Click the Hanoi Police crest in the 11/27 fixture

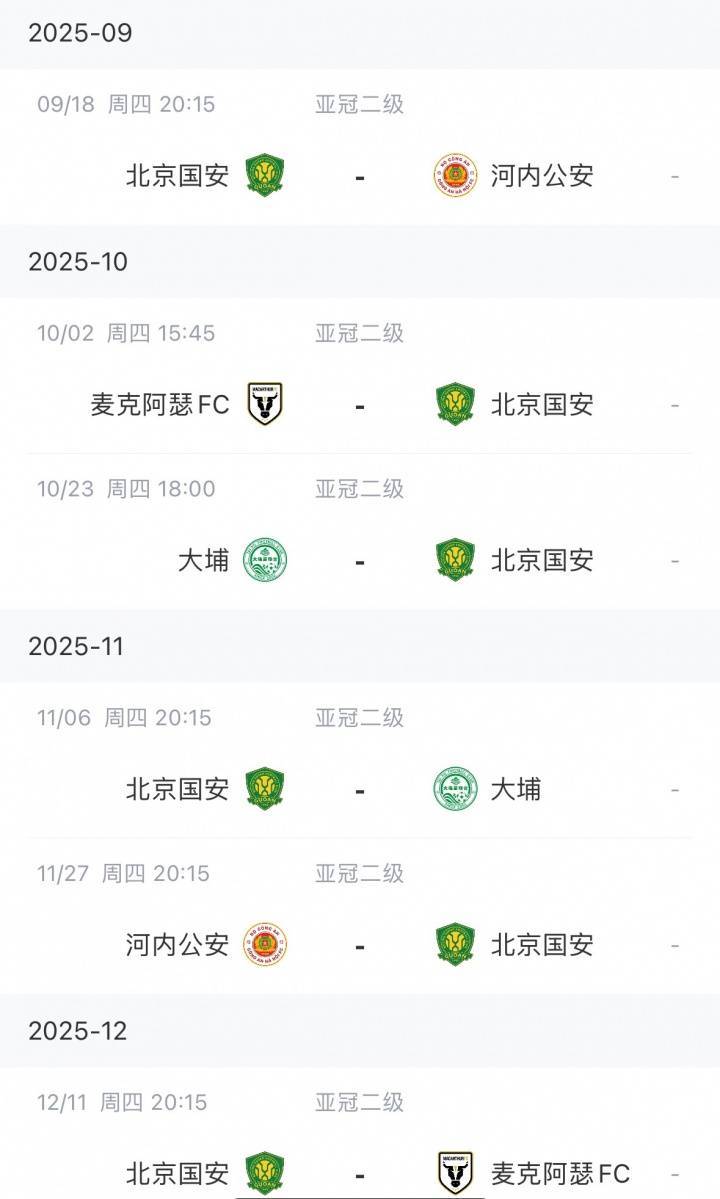click(266, 943)
